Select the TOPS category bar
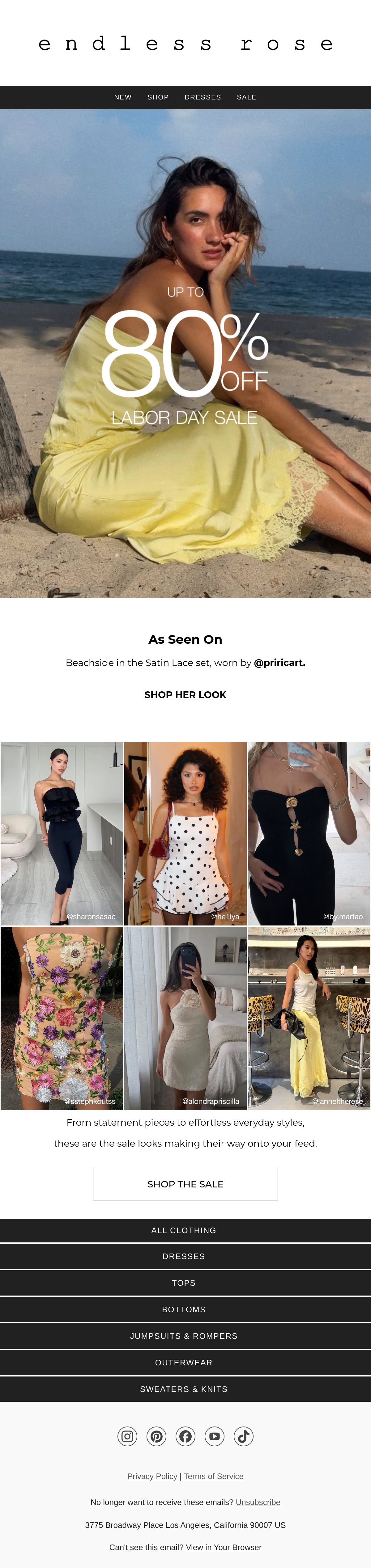Viewport: 371px width, 1568px height. pos(185,1283)
